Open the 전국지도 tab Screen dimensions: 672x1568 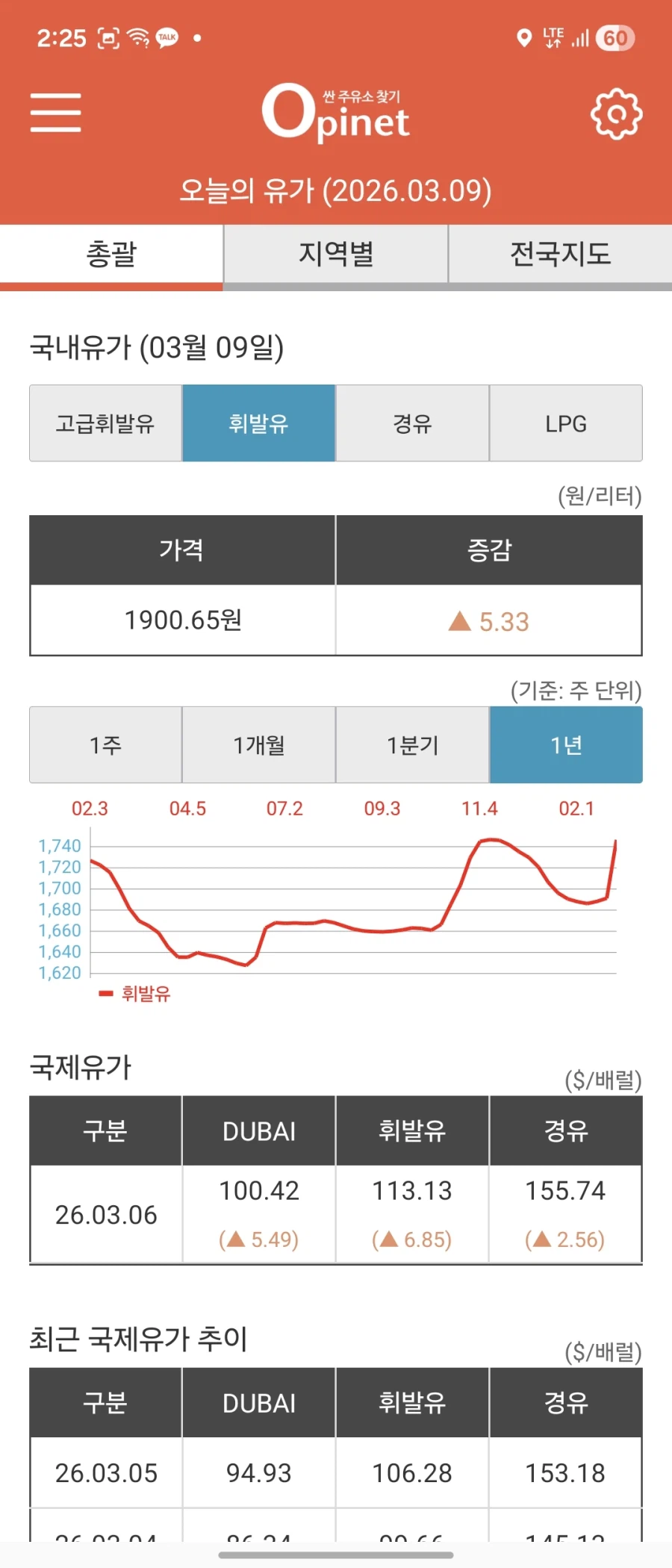pyautogui.click(x=560, y=254)
